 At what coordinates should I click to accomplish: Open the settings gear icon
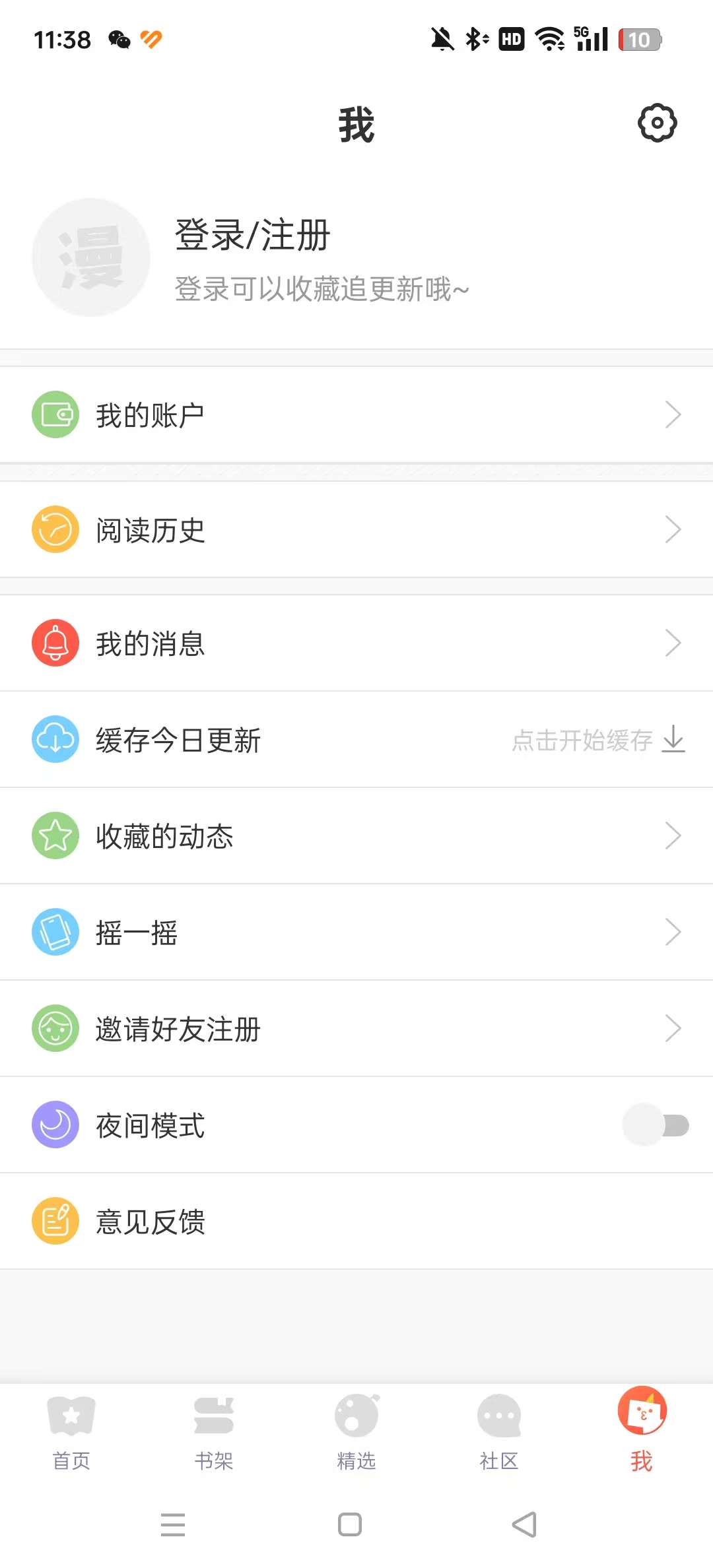(x=657, y=123)
